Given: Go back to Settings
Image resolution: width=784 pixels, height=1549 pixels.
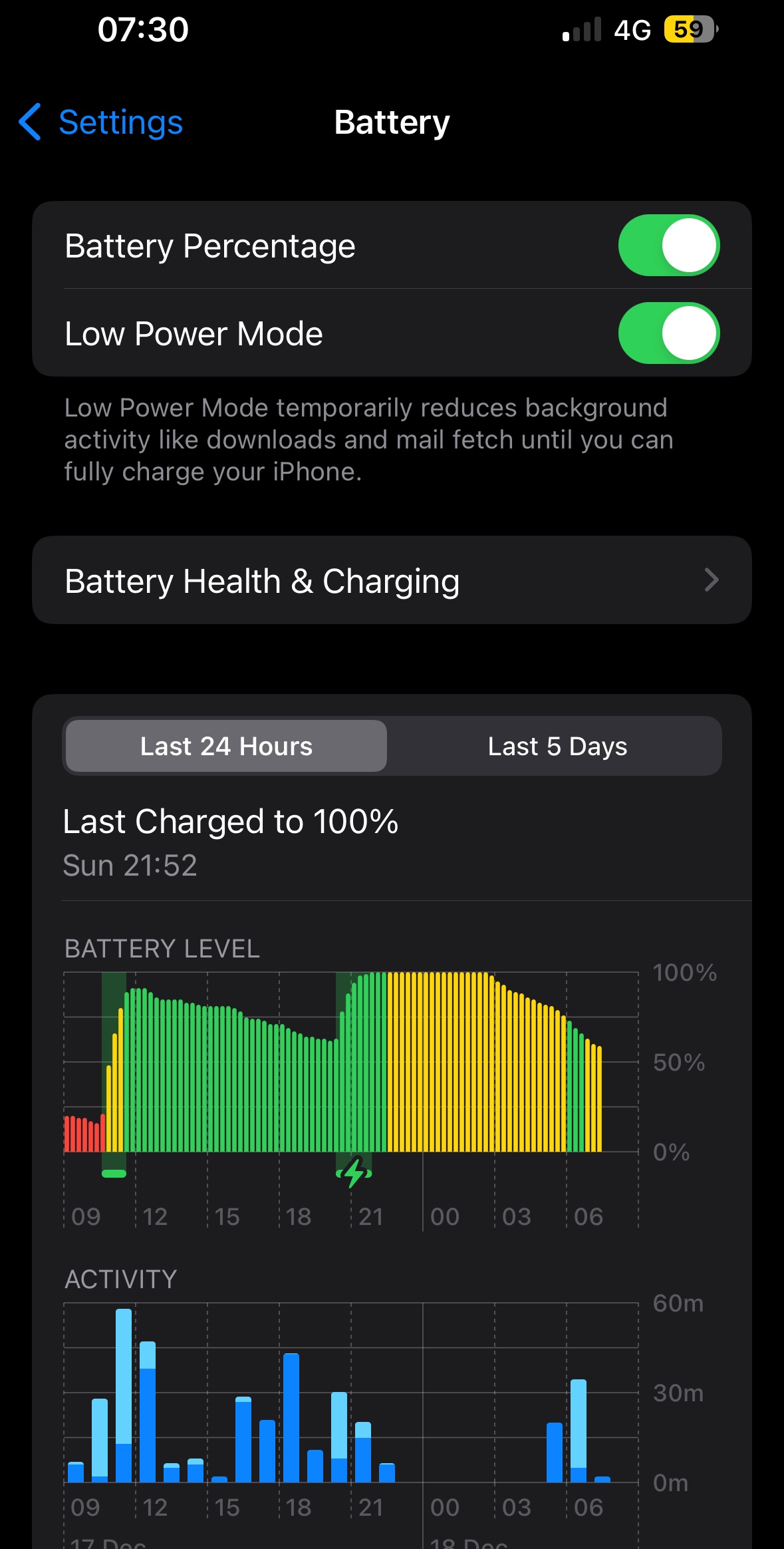Looking at the screenshot, I should coord(101,122).
